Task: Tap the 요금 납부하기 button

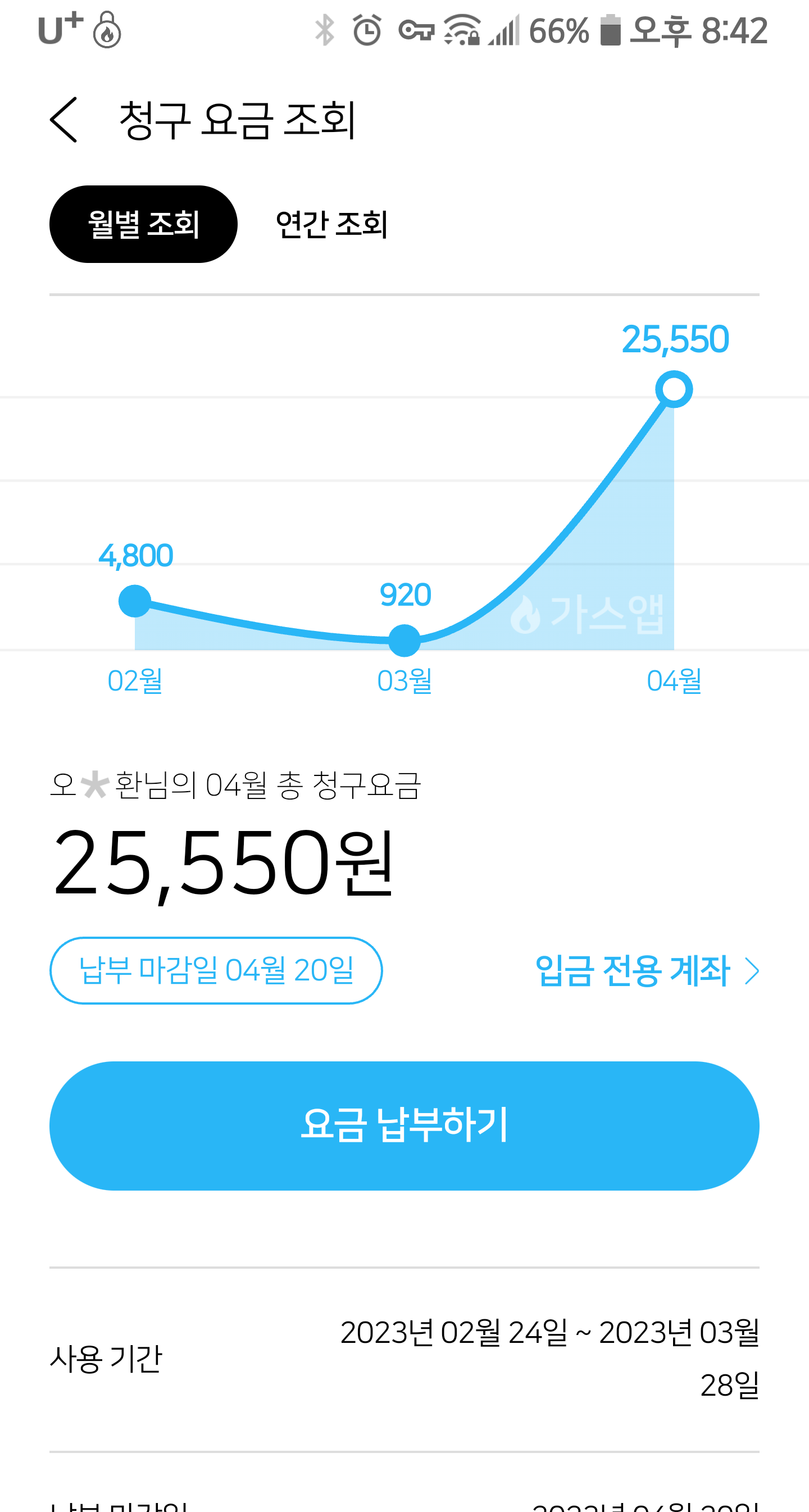Action: [404, 1125]
